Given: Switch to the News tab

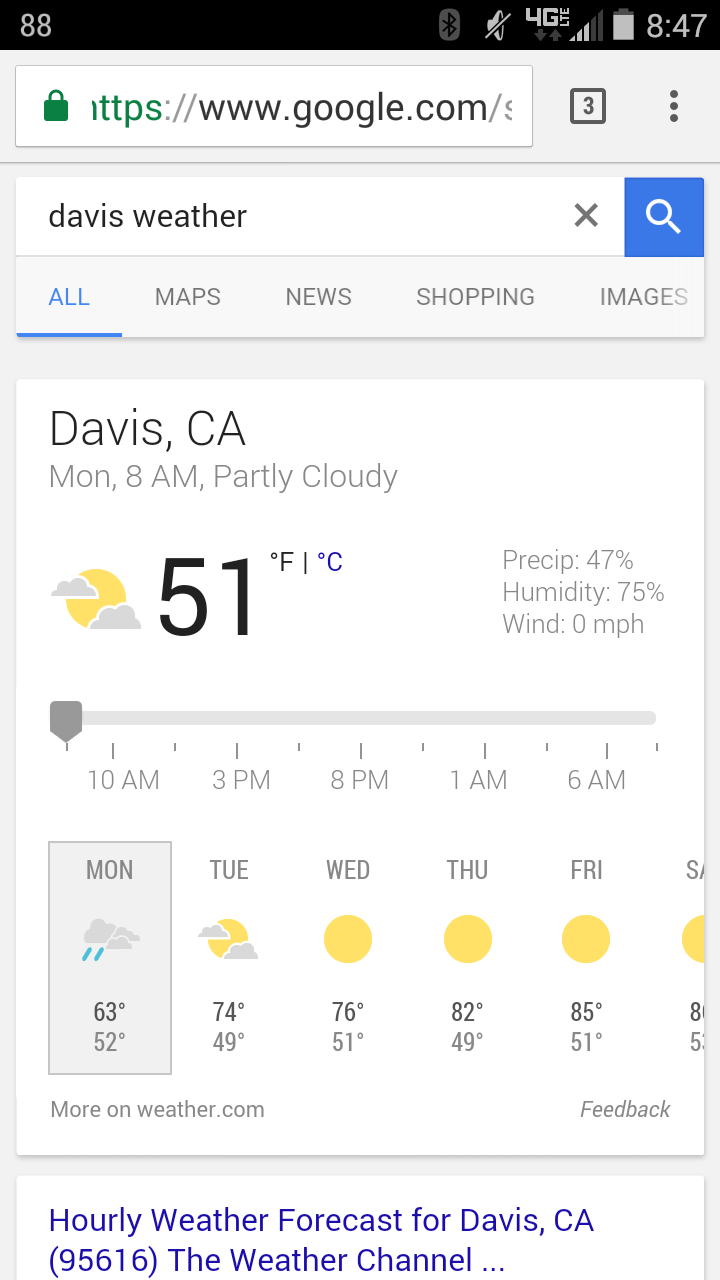Looking at the screenshot, I should coord(318,297).
